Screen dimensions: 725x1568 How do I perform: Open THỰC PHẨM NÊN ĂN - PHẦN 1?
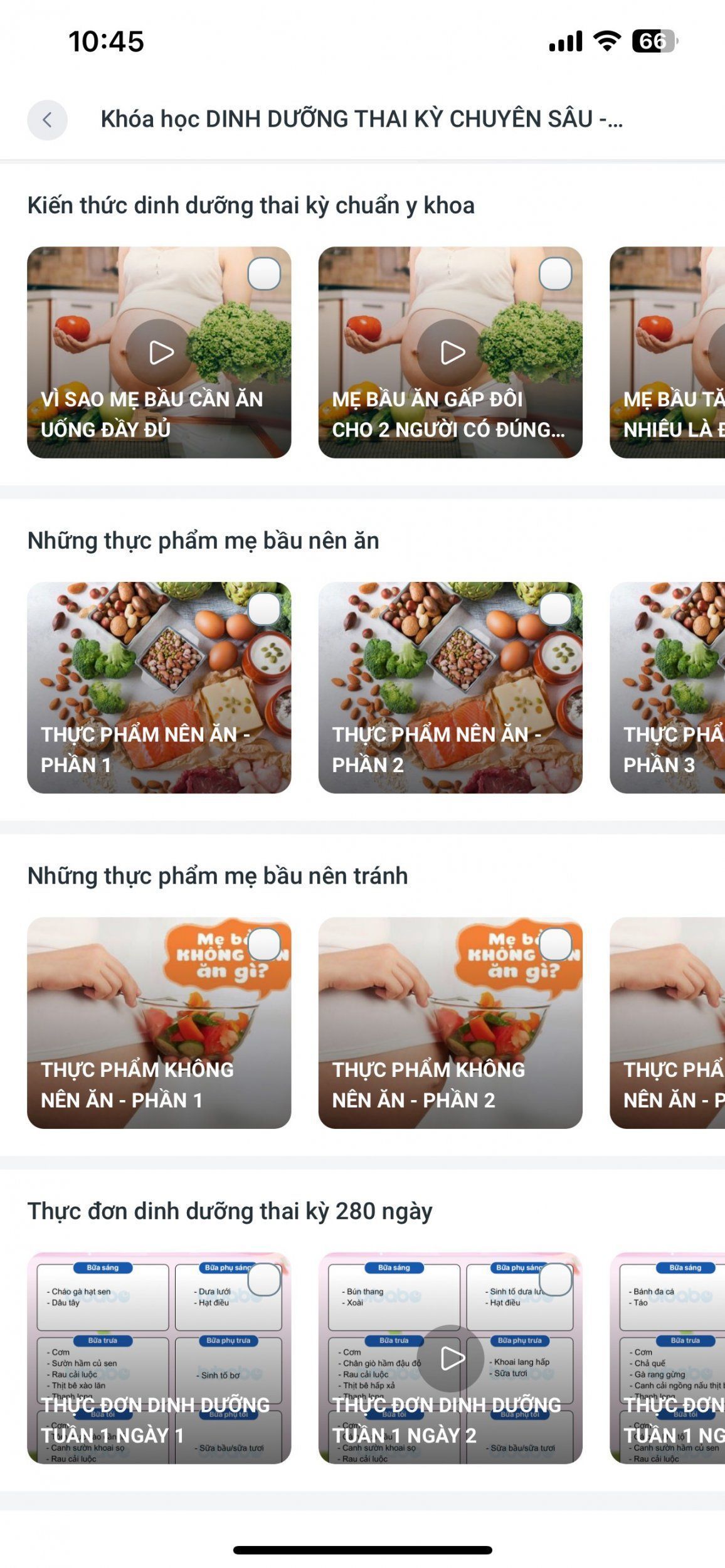click(x=159, y=687)
